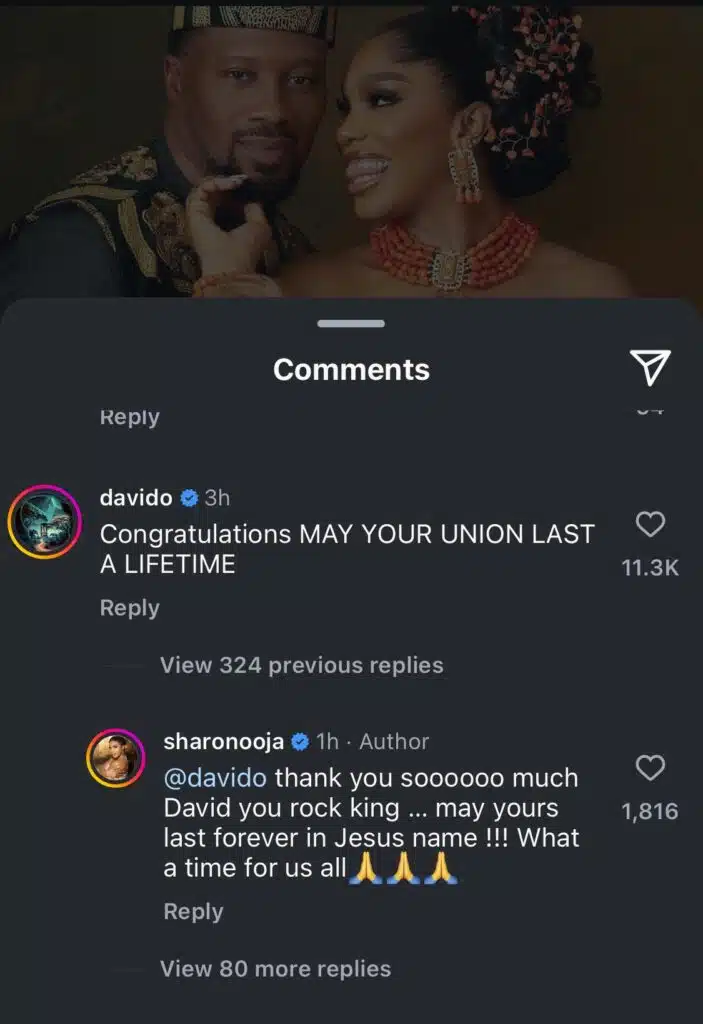This screenshot has height=1024, width=703.
Task: Reply to davido's comment
Action: (129, 608)
